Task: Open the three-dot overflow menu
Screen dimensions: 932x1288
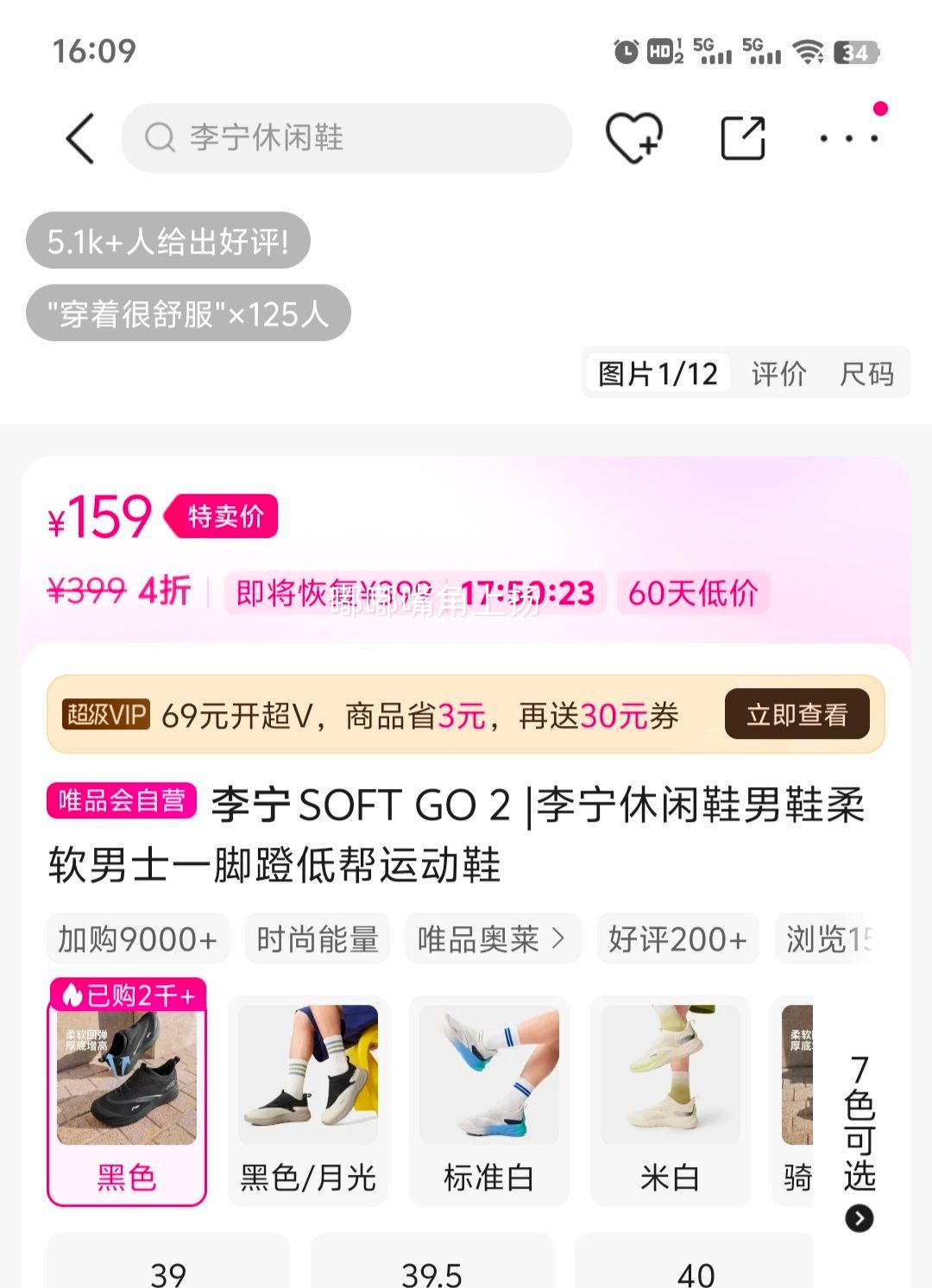Action: [848, 138]
